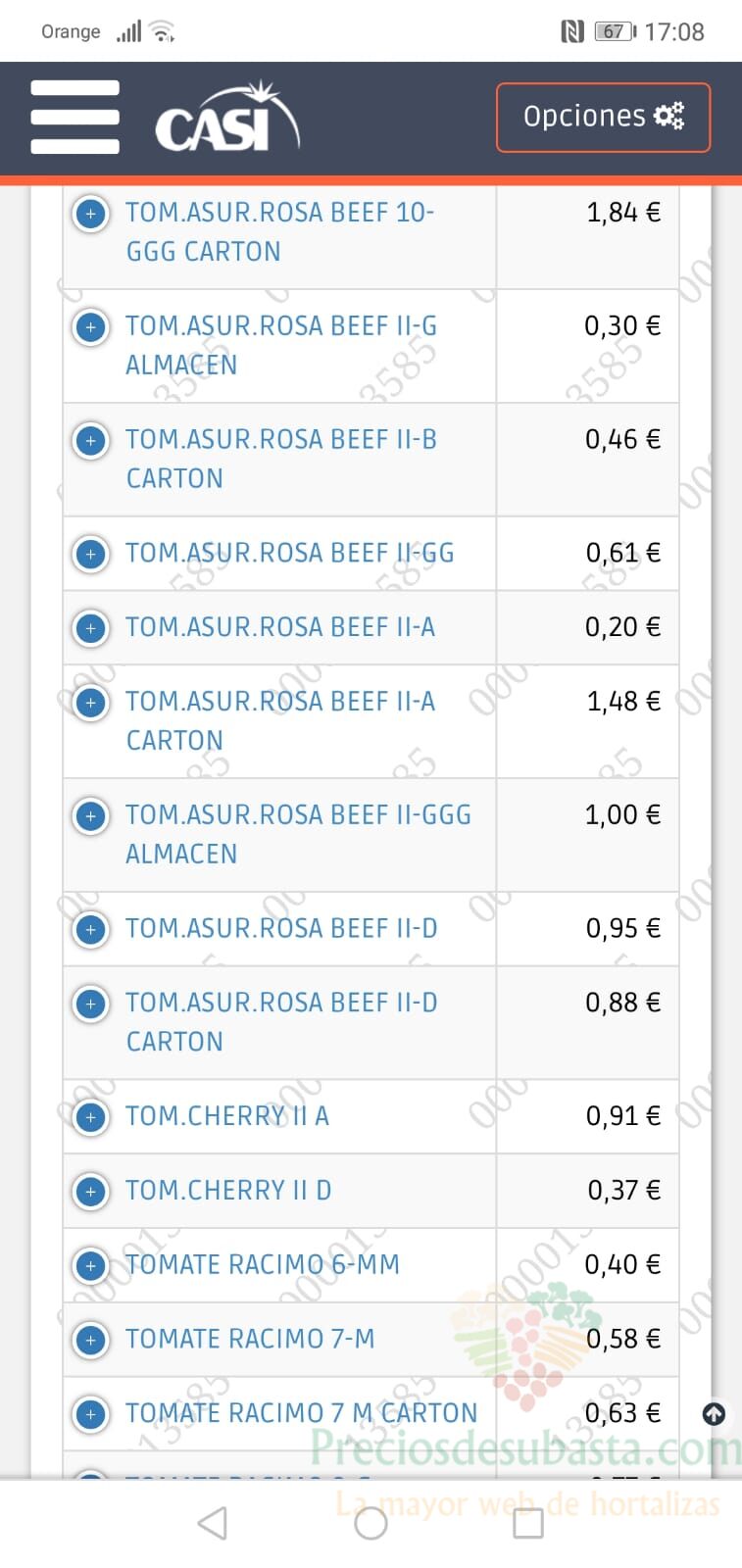Expand the TOM.ASUR.ROSA BEEF II-GG row
Viewport: 742px width, 1568px height.
[x=91, y=554]
